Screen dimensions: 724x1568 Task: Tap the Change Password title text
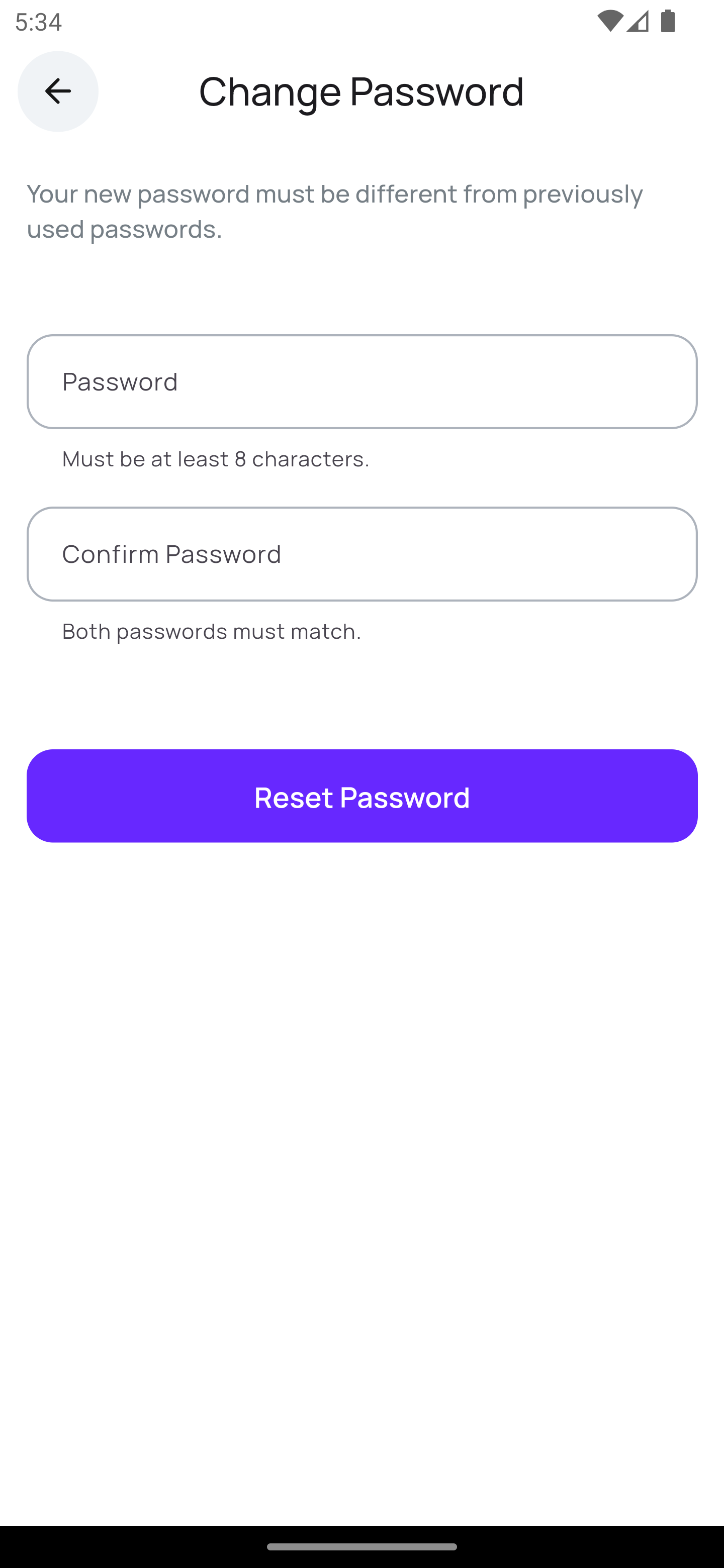coord(361,92)
